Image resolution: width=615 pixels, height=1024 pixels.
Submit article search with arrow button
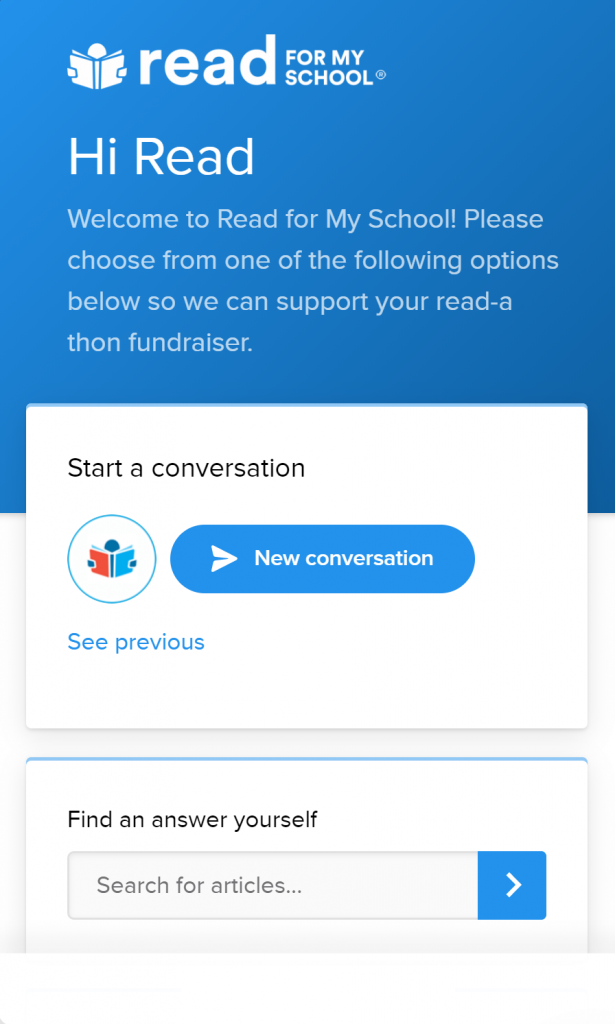(x=512, y=885)
